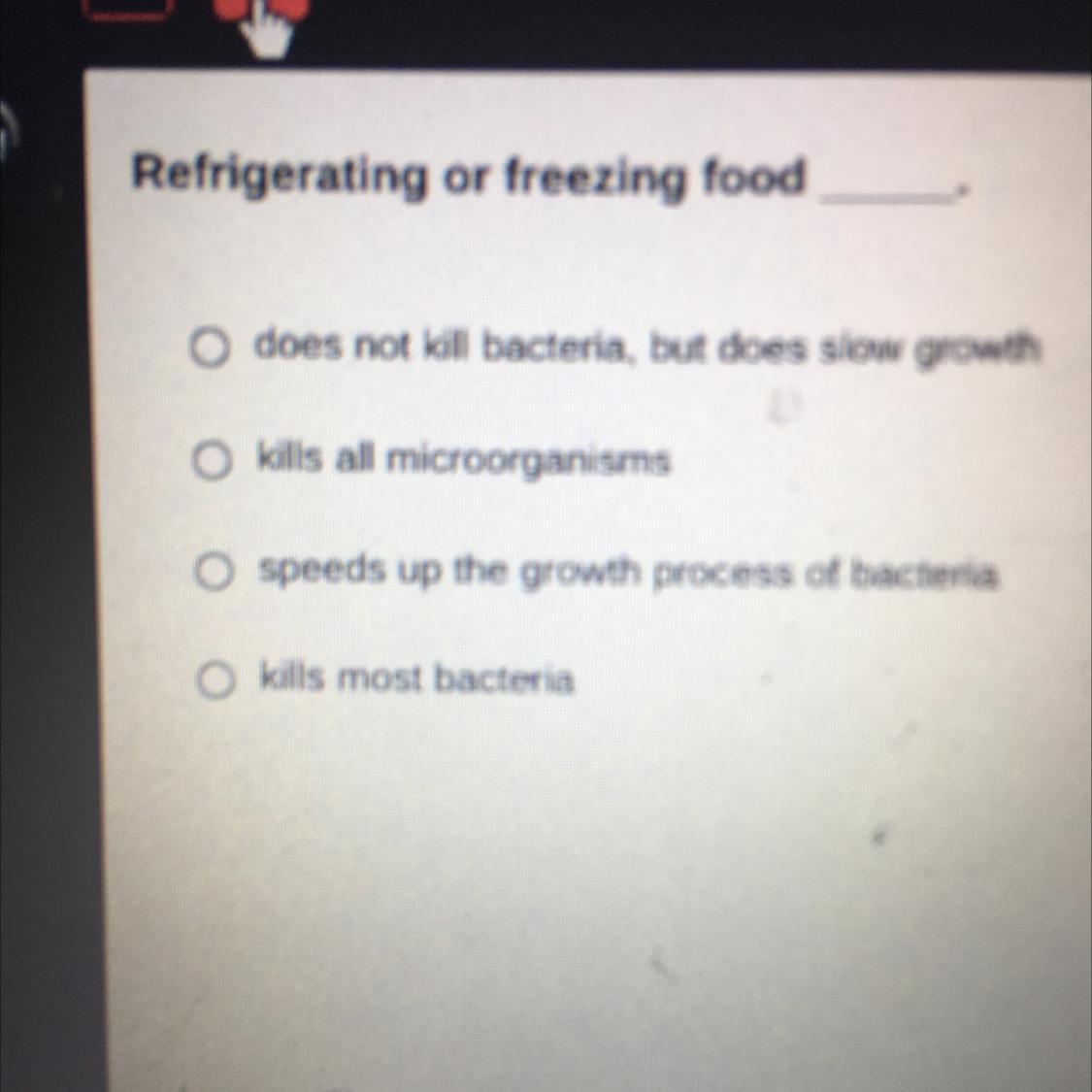Select "does not kill bacteria, but does slow growth"

208,348
